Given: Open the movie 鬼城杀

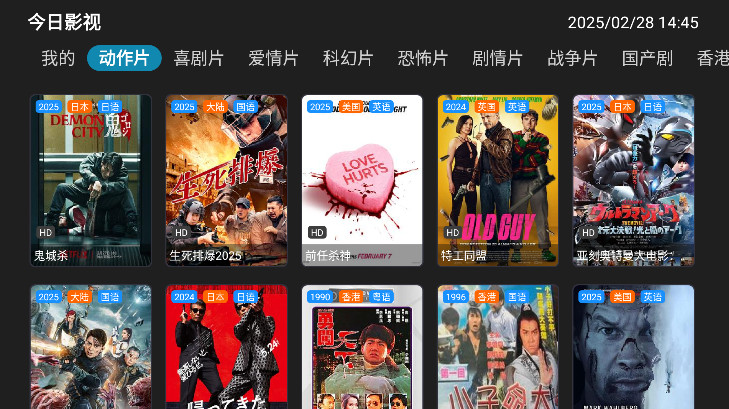Looking at the screenshot, I should 91,180.
